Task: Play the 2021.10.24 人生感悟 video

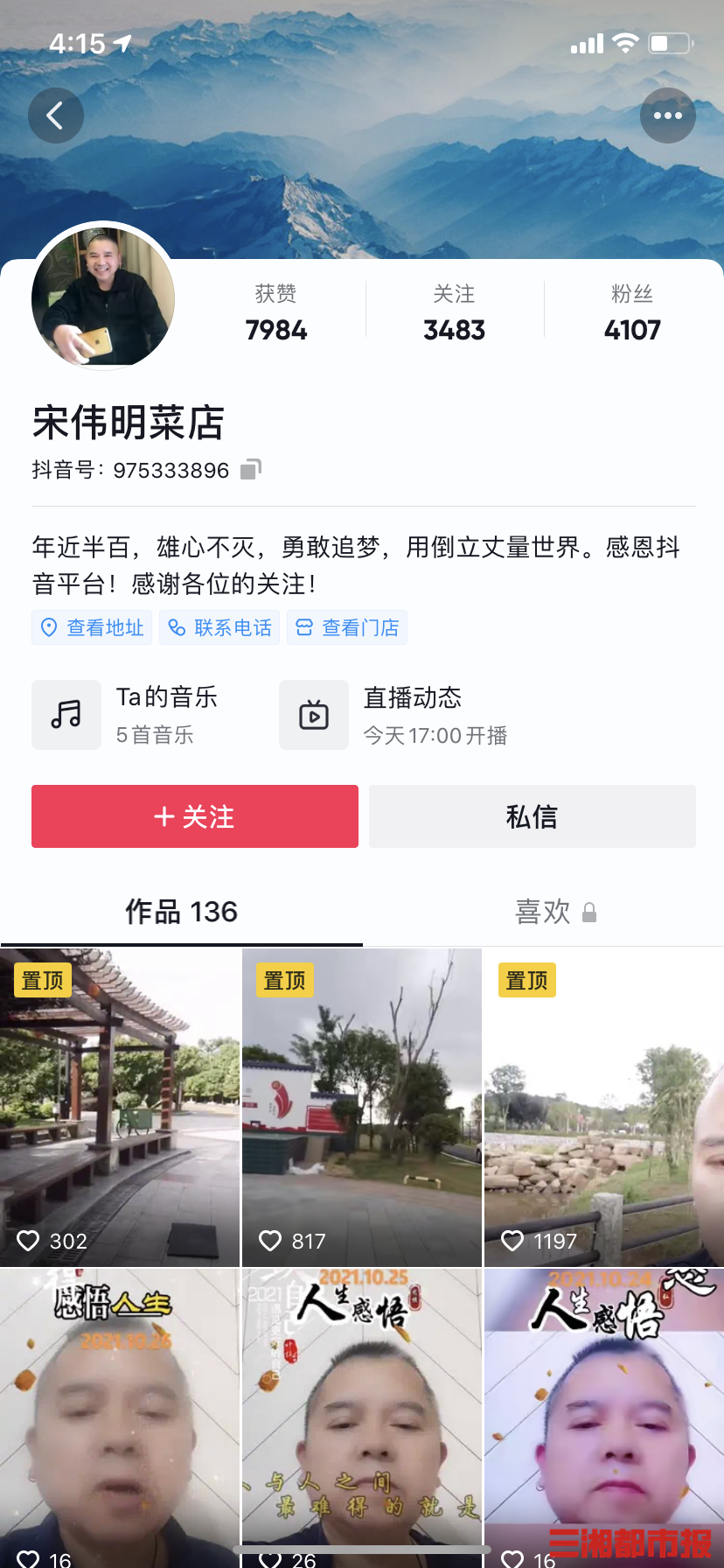Action: (604, 1417)
